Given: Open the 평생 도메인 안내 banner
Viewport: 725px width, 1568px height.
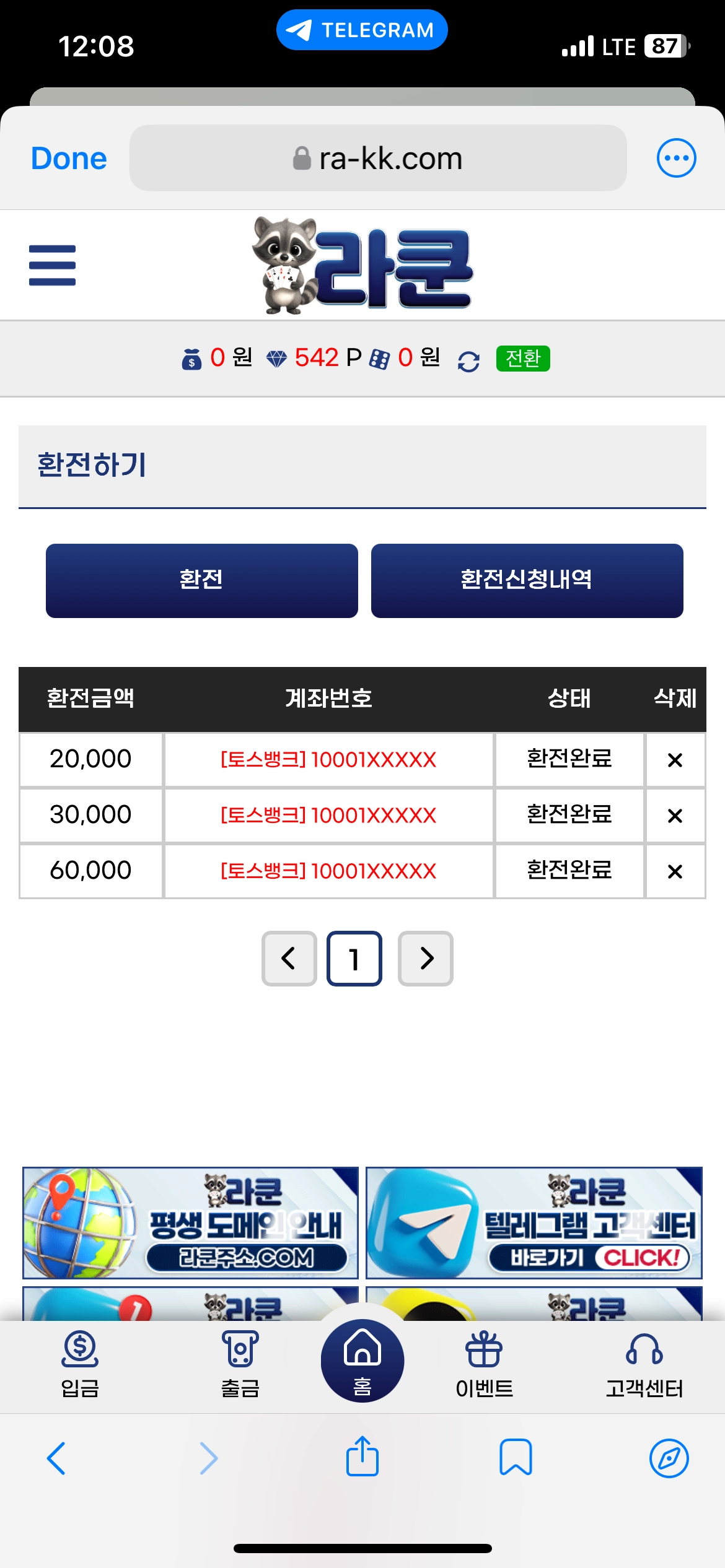Looking at the screenshot, I should click(x=190, y=1222).
